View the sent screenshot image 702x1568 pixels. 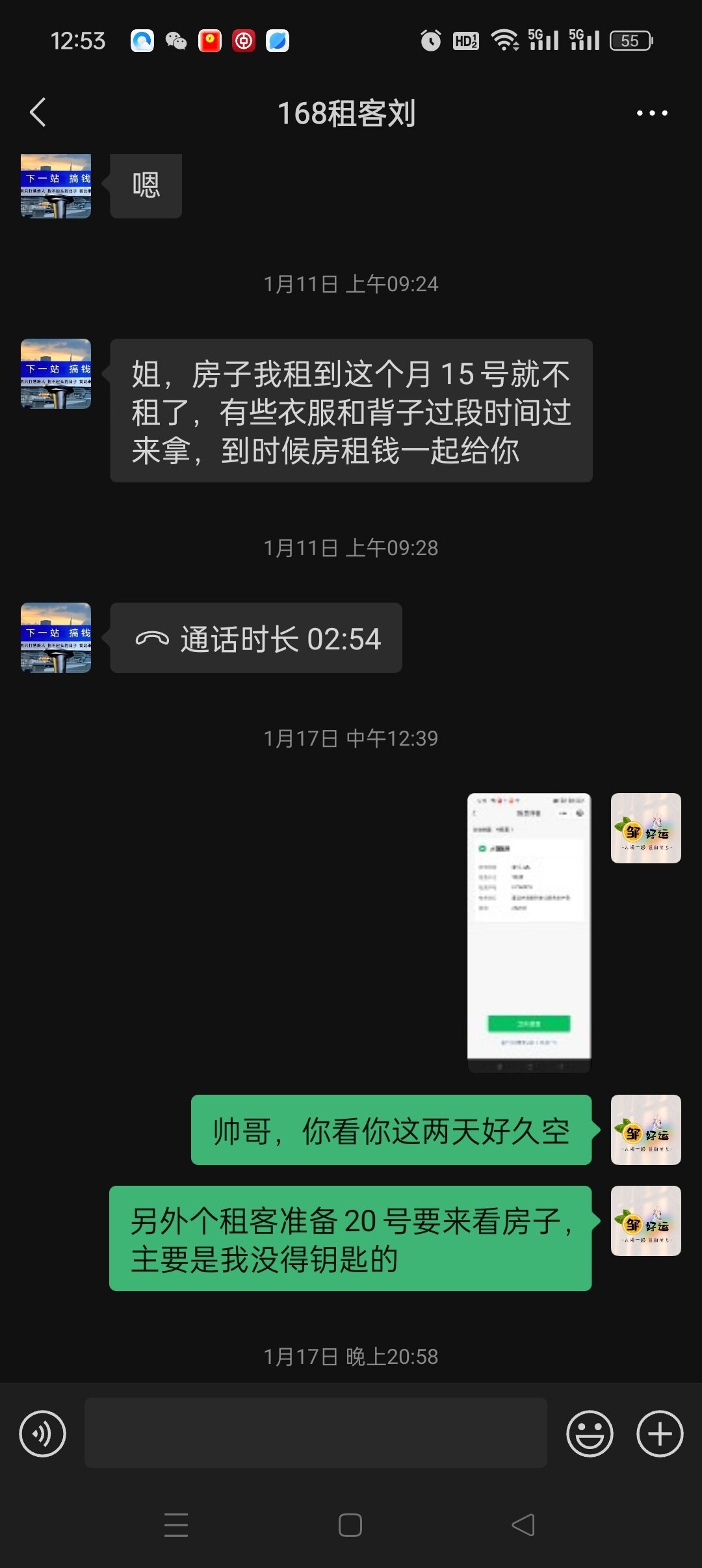[x=529, y=932]
